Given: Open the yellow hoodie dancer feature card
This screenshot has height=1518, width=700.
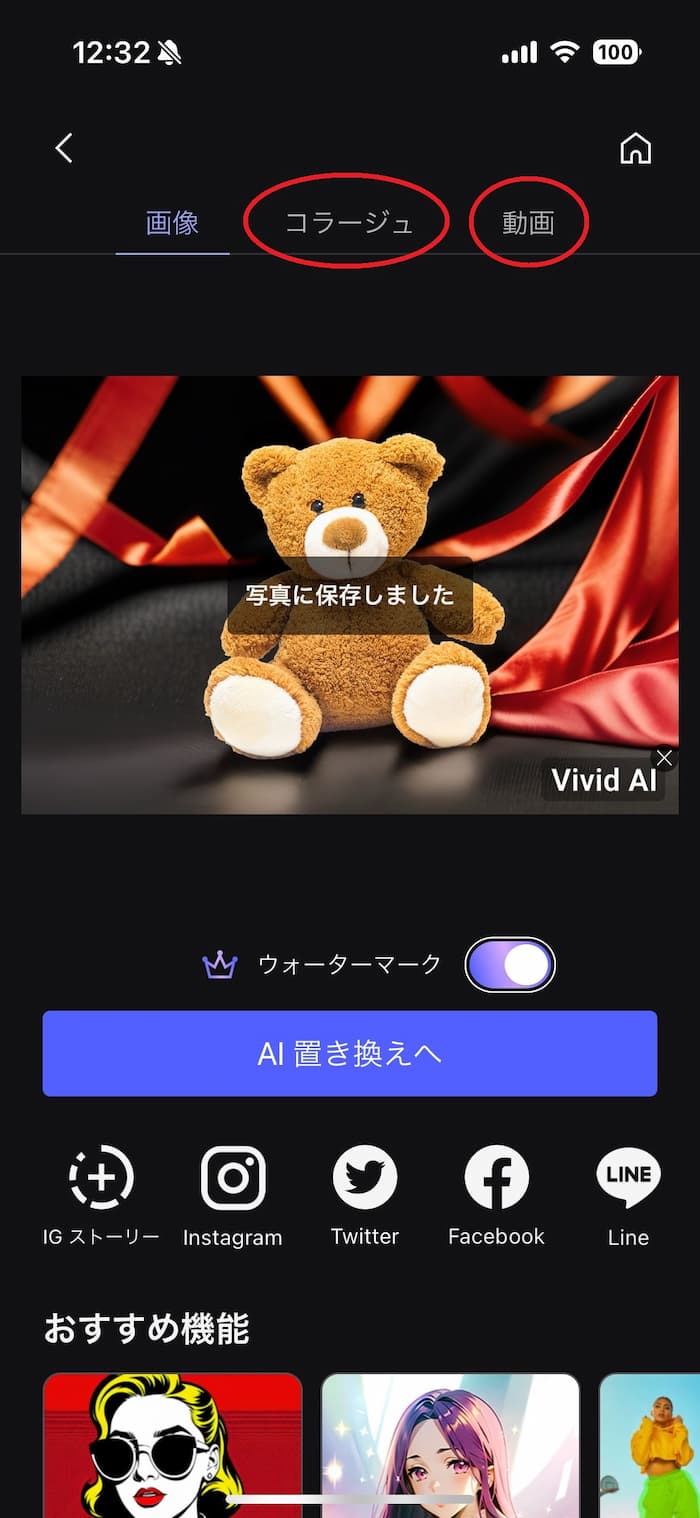Looking at the screenshot, I should [x=650, y=1445].
